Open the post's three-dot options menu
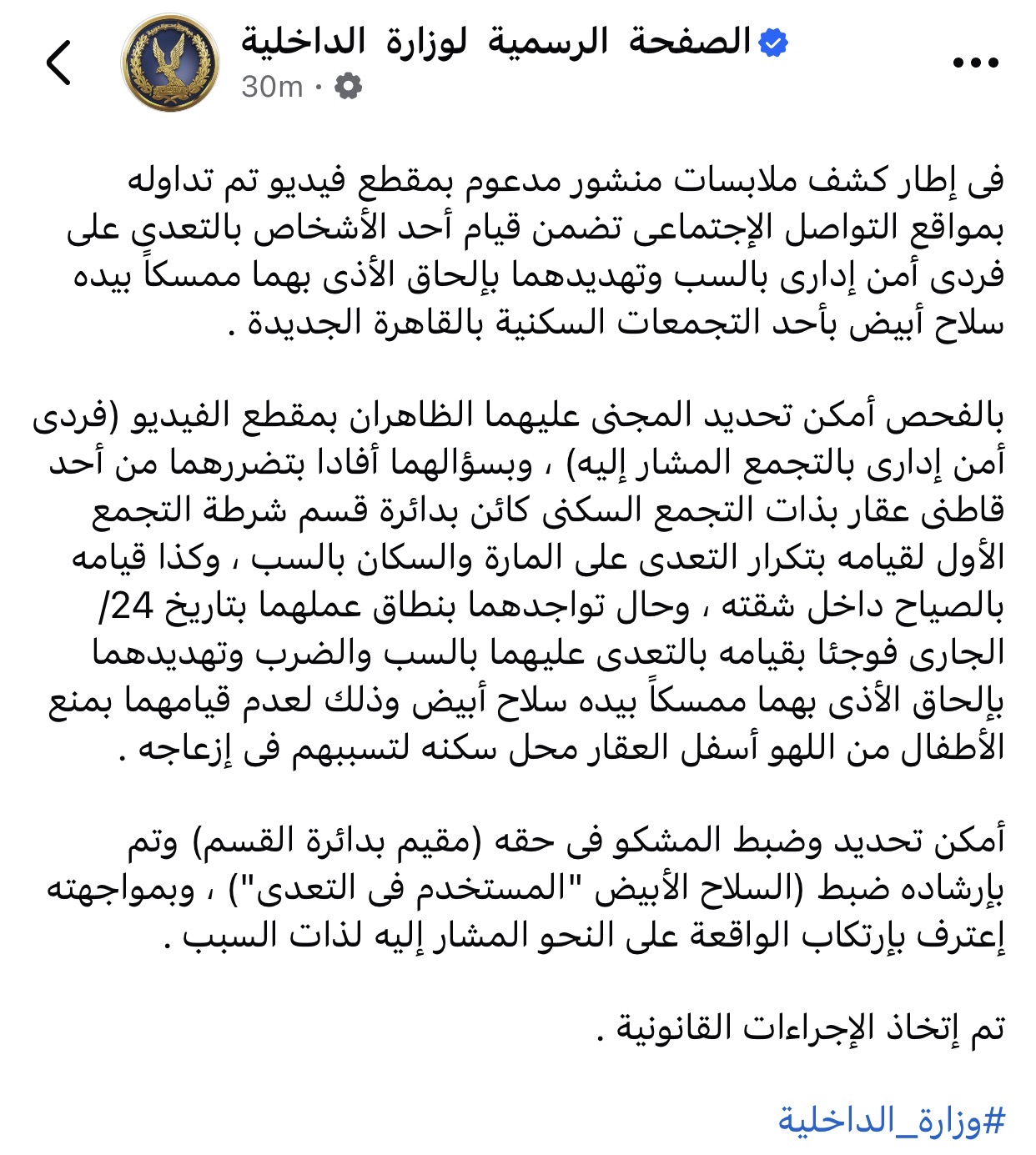 coord(975,63)
